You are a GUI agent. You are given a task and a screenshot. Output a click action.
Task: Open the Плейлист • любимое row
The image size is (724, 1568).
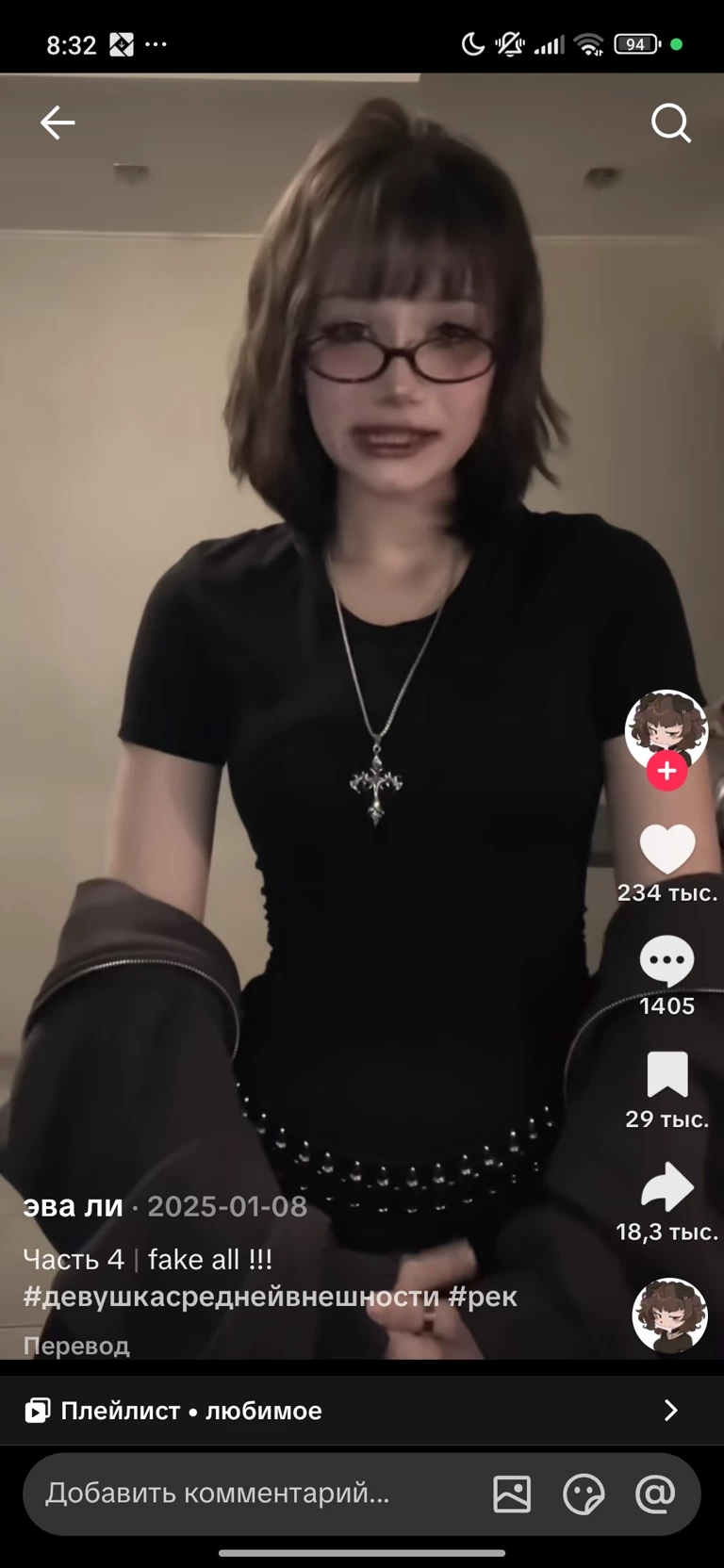(x=362, y=1411)
